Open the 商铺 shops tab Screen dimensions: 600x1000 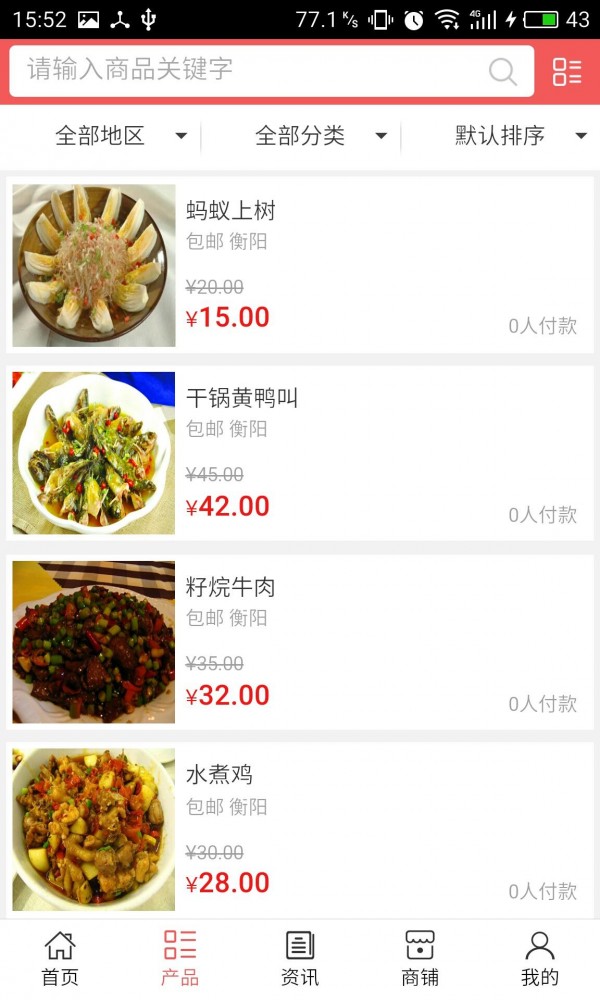coord(420,959)
